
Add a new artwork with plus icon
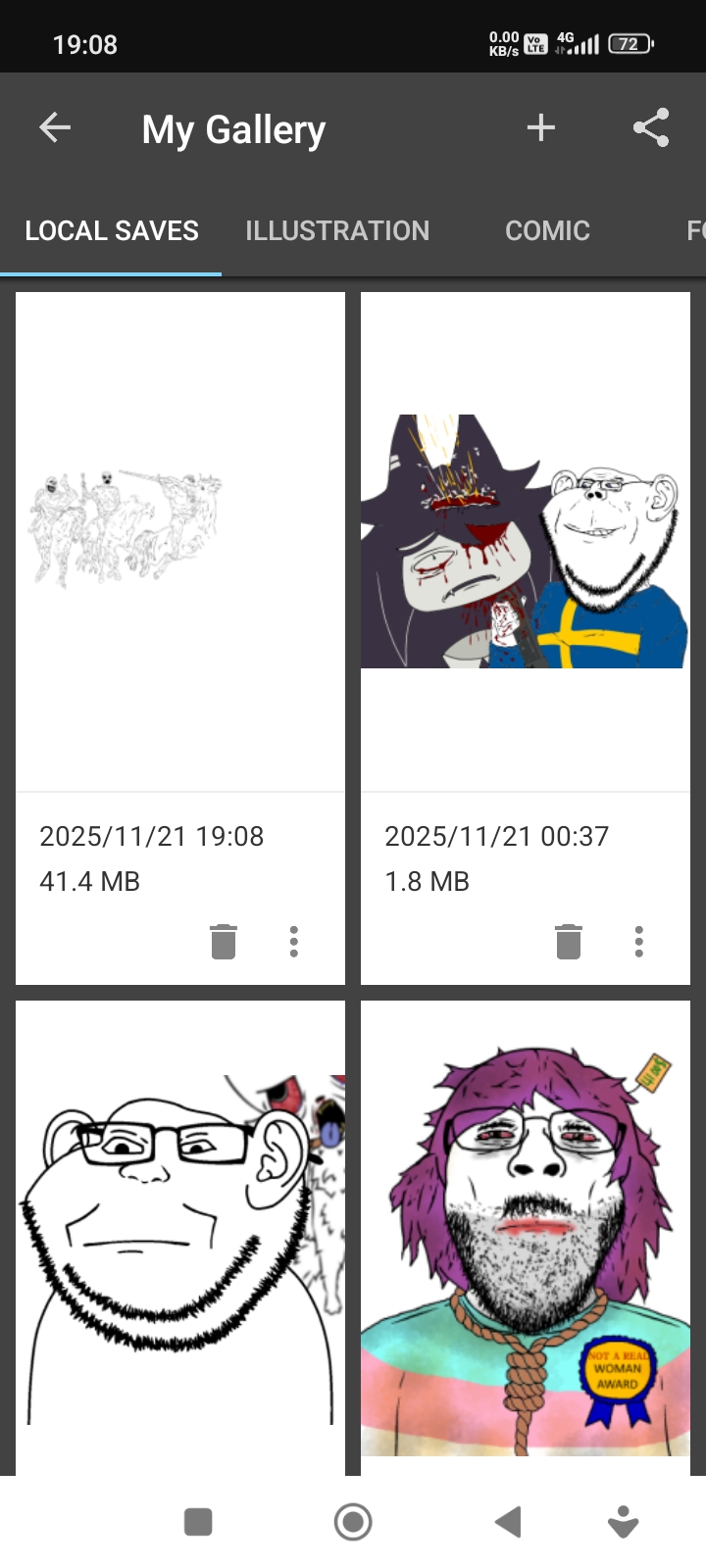click(540, 127)
